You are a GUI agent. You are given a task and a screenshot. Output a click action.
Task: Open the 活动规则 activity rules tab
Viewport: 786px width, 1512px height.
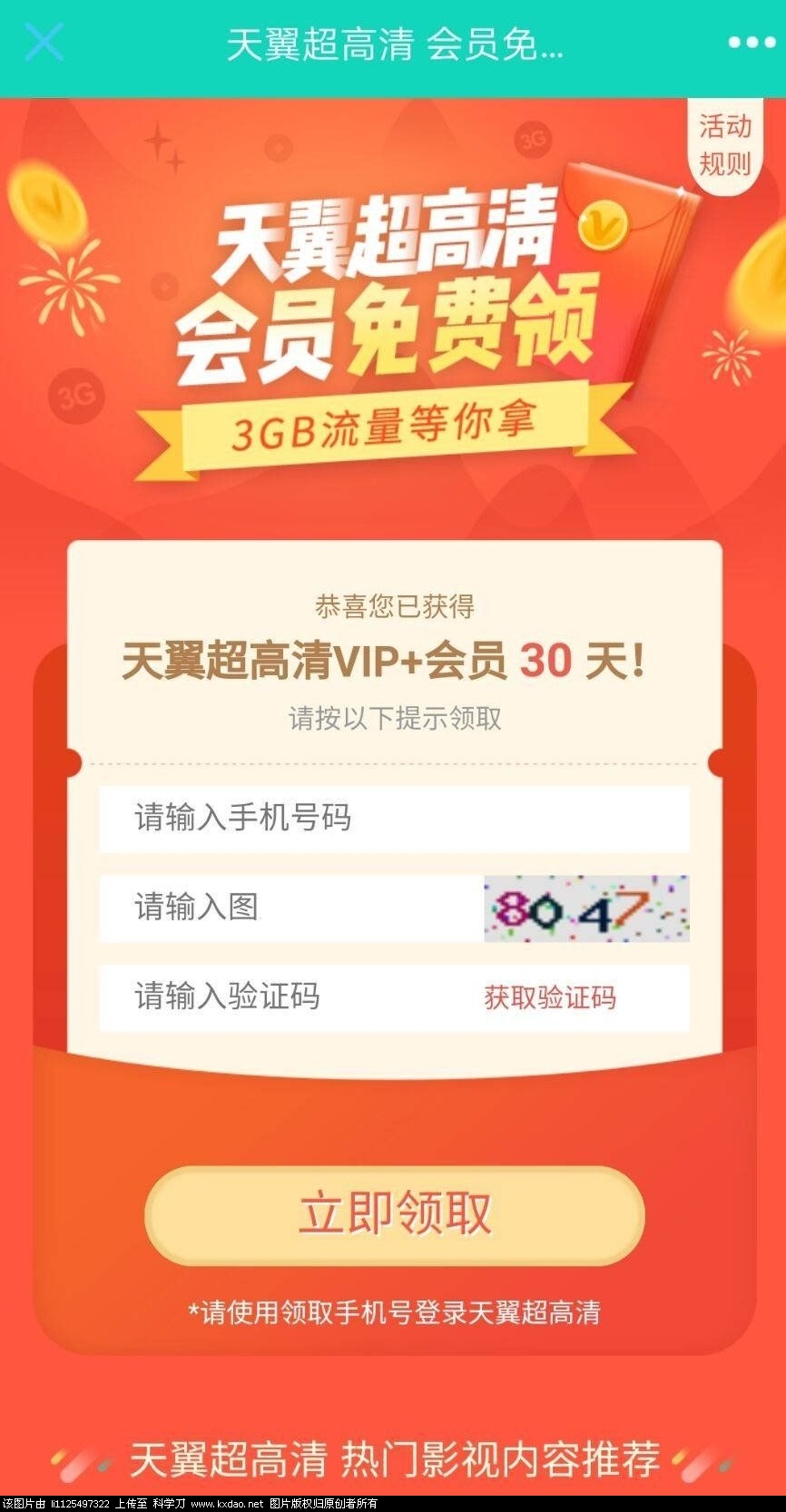coord(724,145)
